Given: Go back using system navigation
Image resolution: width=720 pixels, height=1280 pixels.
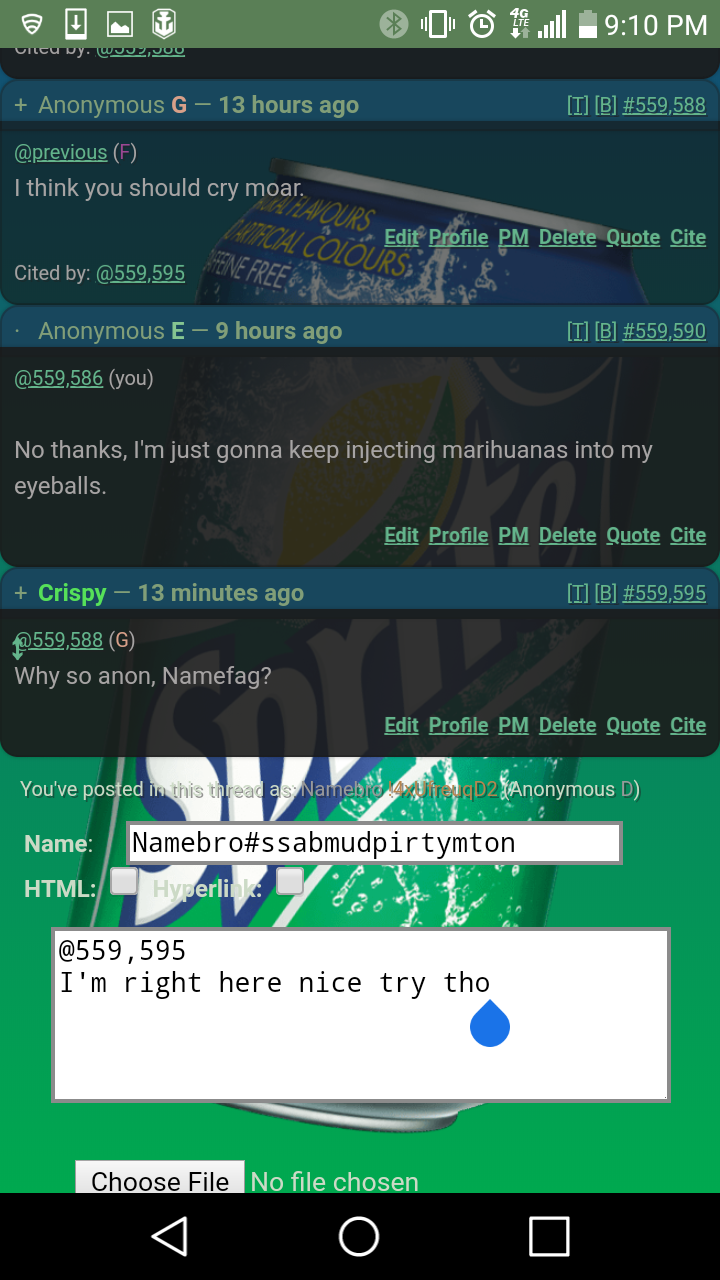Looking at the screenshot, I should (x=170, y=1236).
